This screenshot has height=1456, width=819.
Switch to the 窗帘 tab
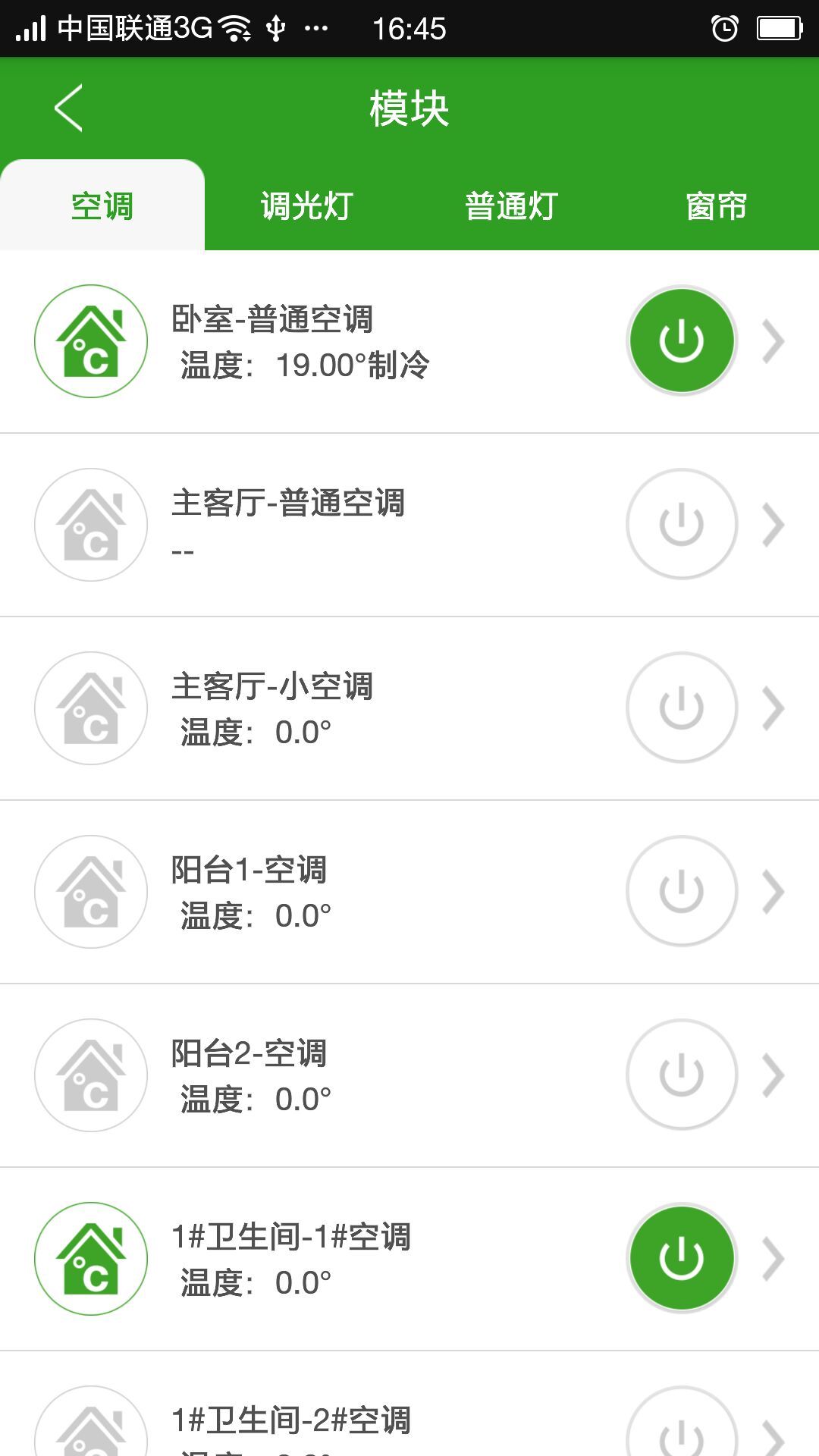pyautogui.click(x=716, y=206)
